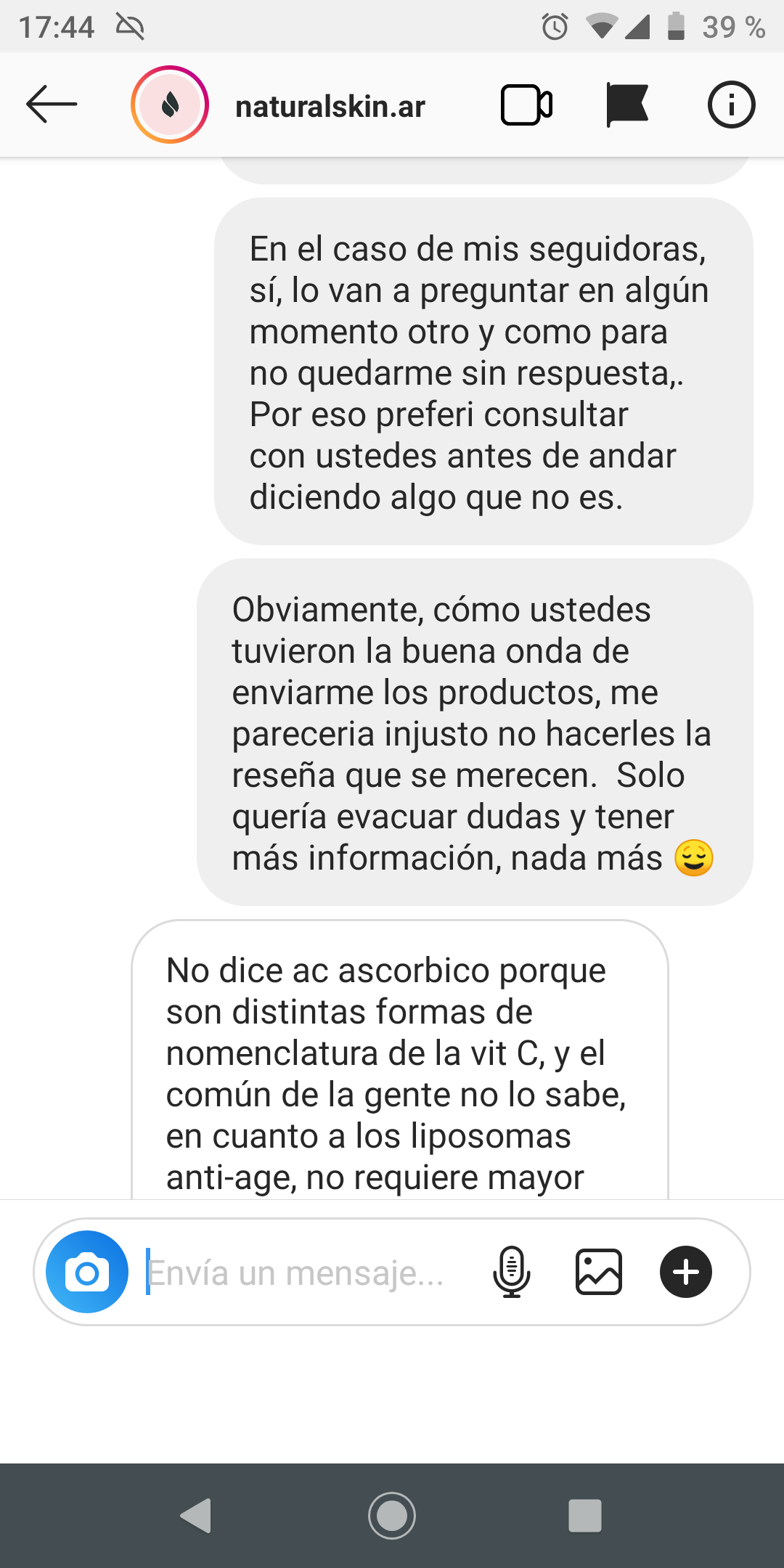Viewport: 784px width, 1568px height.
Task: Start a video call with naturalskin.ar
Action: pos(526,105)
